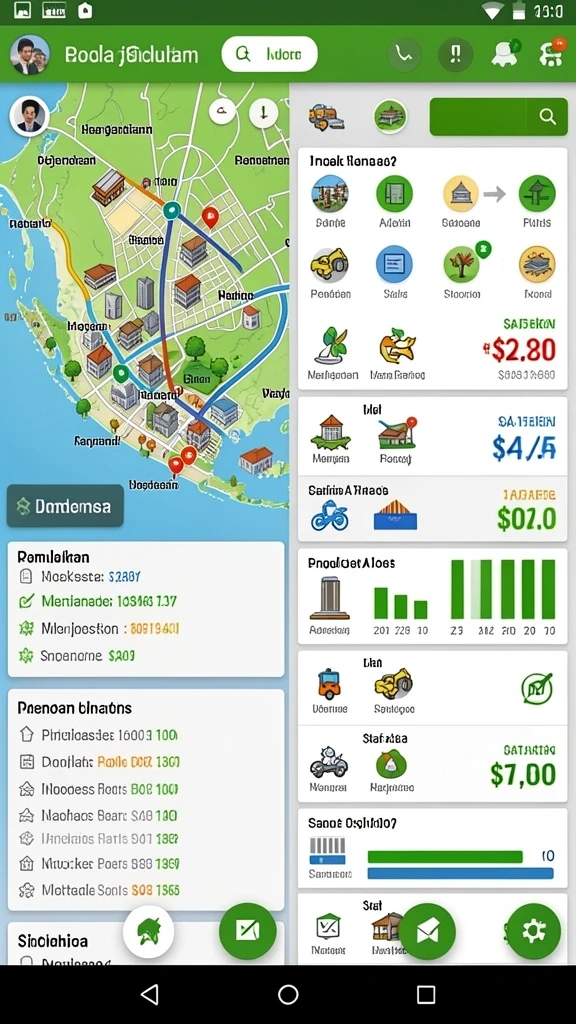Open the phone call icon in the header

pyautogui.click(x=404, y=54)
